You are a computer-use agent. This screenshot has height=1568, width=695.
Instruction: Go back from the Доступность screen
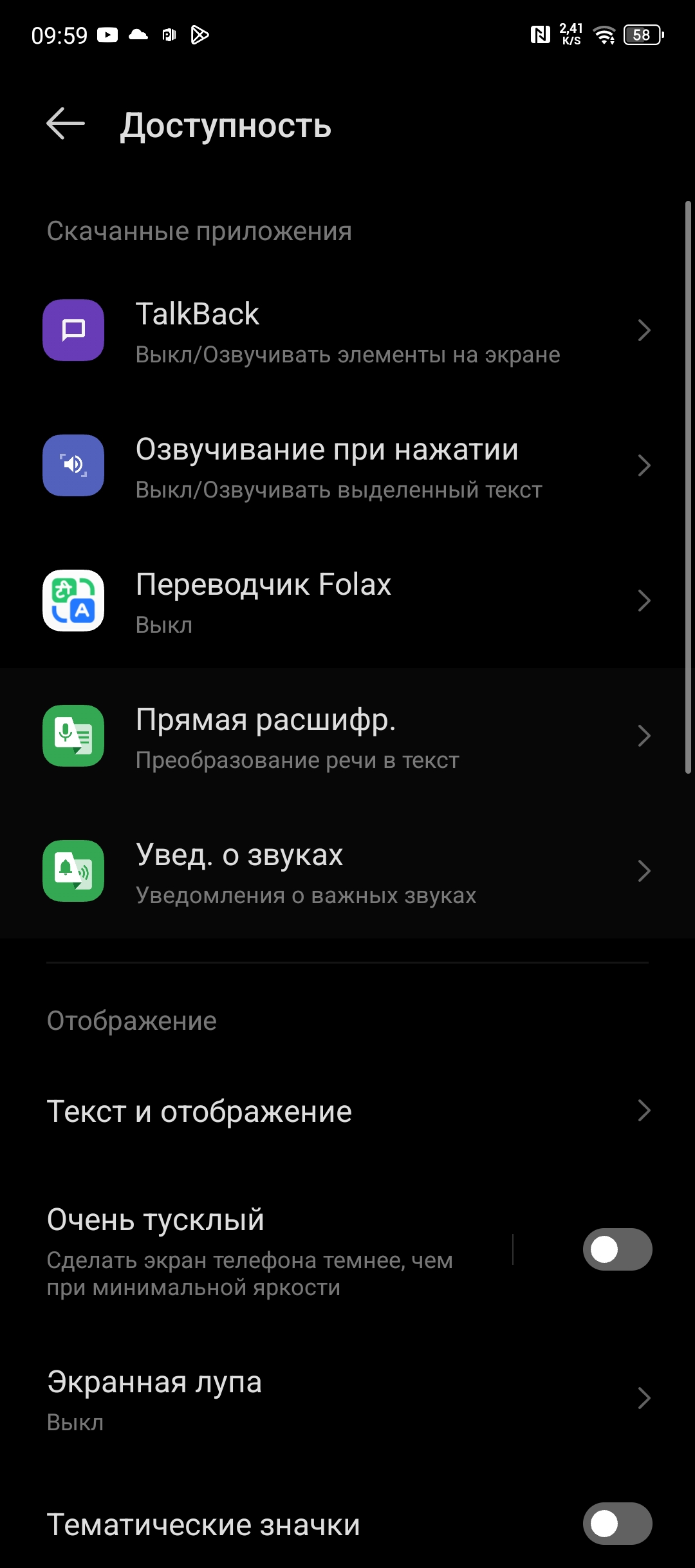click(x=66, y=124)
